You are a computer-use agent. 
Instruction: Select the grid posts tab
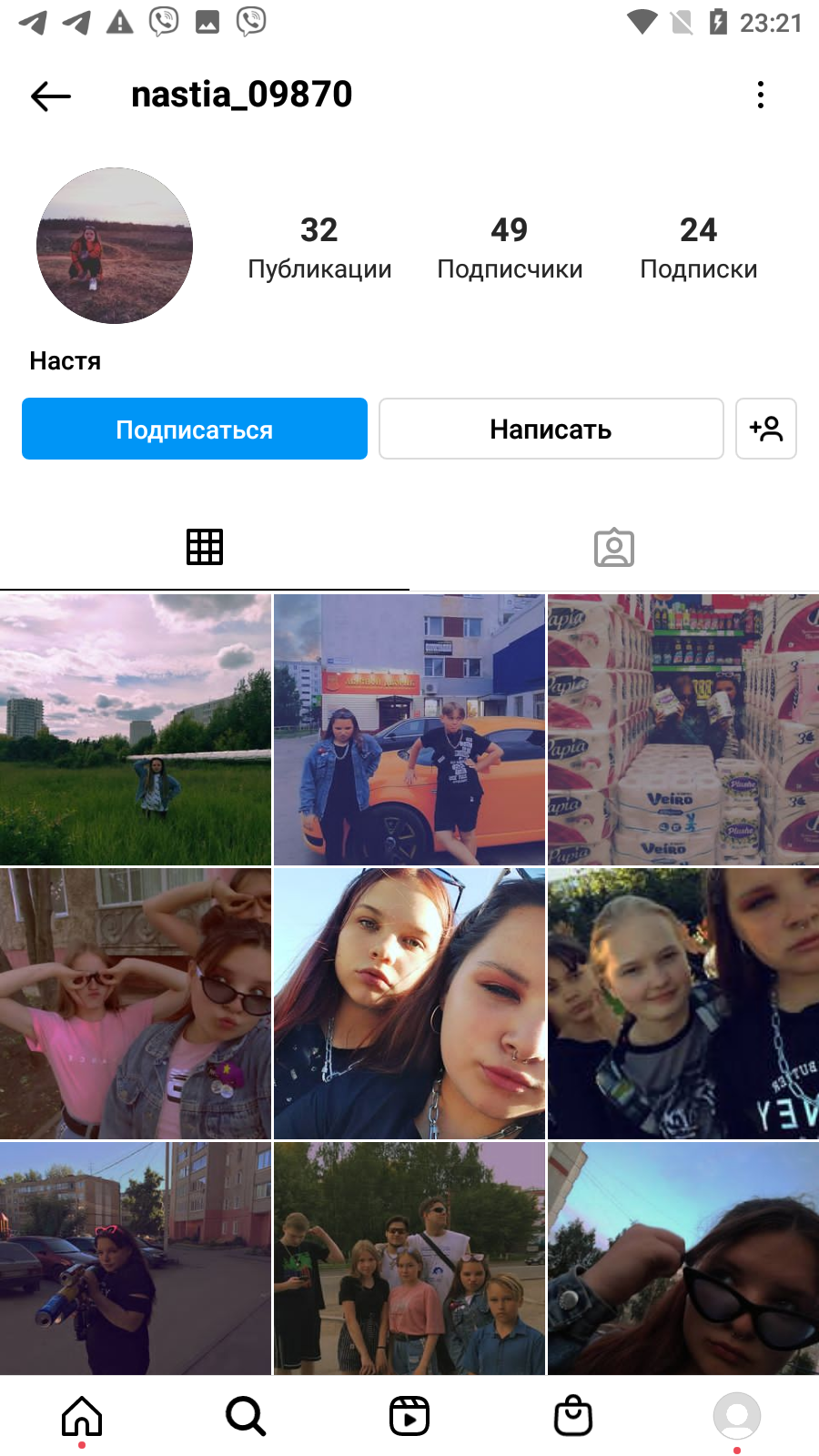click(205, 547)
